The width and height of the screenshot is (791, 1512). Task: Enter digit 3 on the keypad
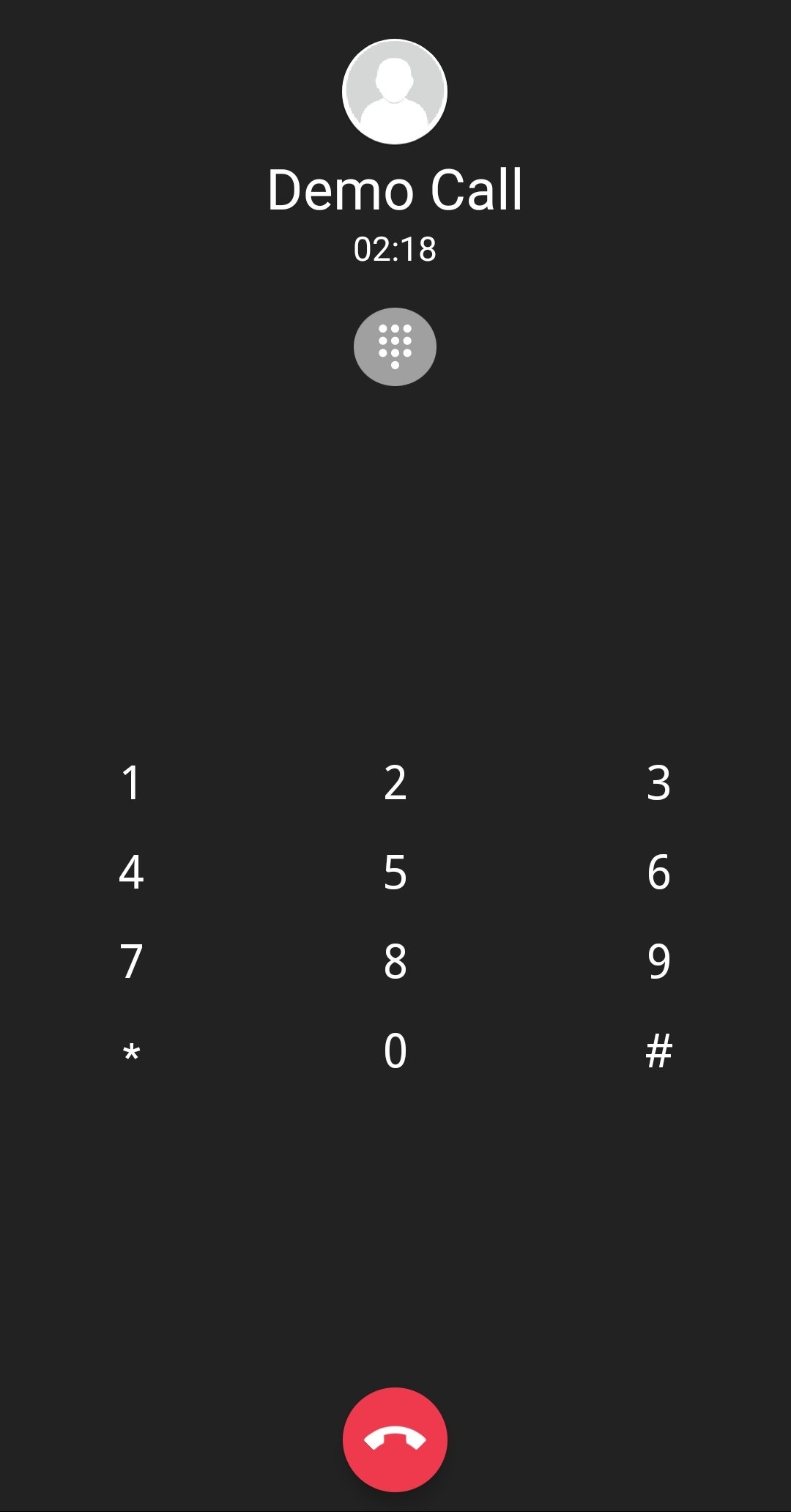coord(658,782)
